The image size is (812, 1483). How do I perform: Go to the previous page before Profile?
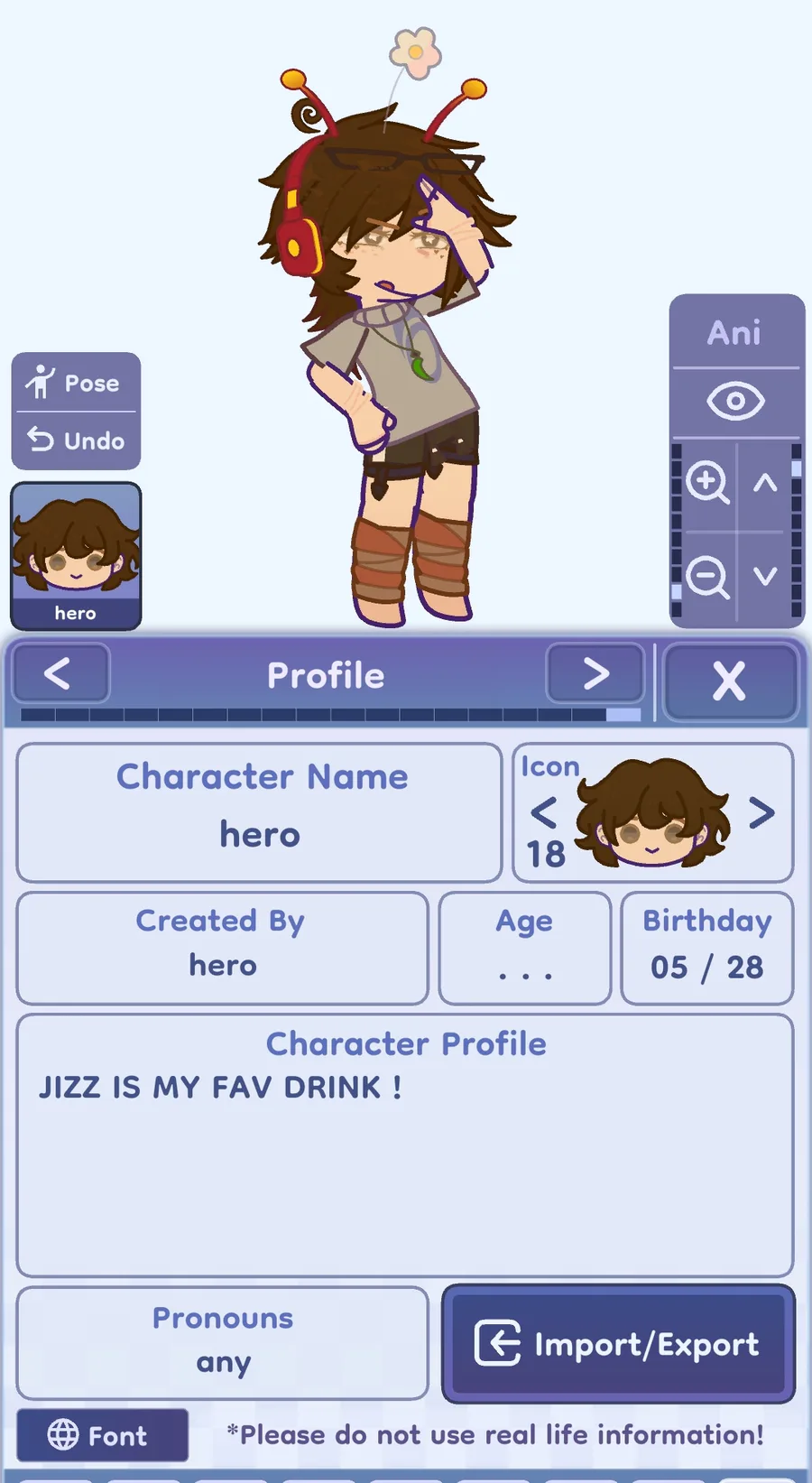point(60,673)
